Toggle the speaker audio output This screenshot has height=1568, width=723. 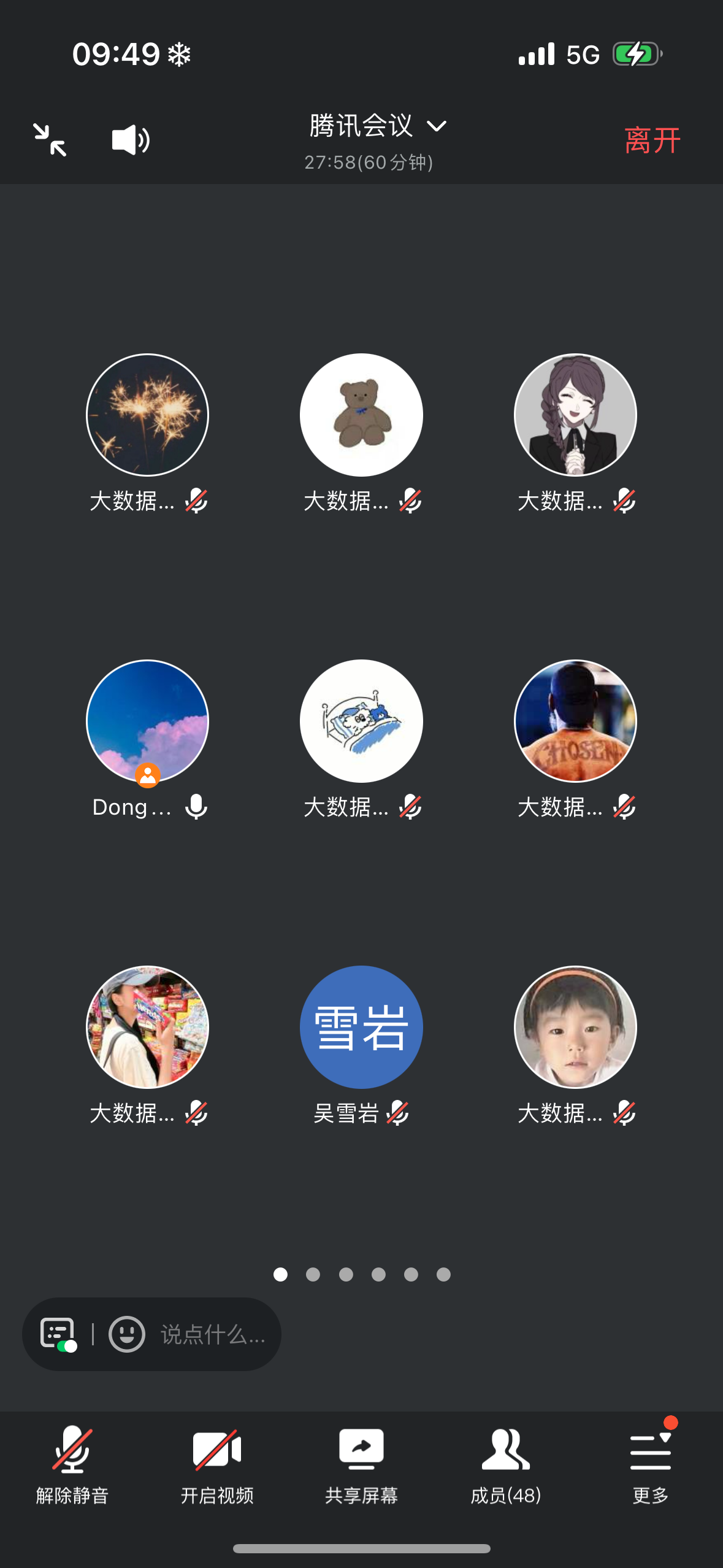130,140
